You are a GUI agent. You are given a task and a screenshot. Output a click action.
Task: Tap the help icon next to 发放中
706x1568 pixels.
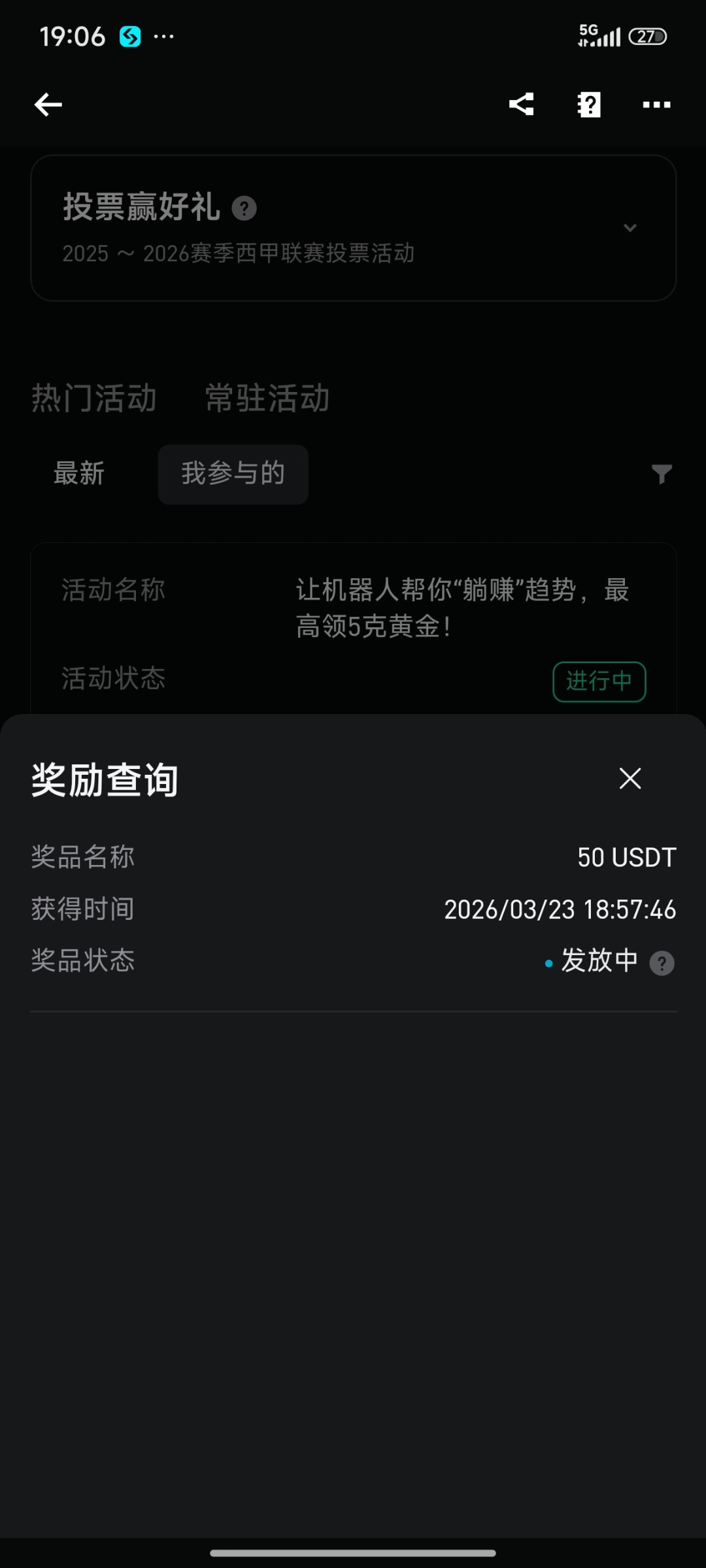(662, 962)
